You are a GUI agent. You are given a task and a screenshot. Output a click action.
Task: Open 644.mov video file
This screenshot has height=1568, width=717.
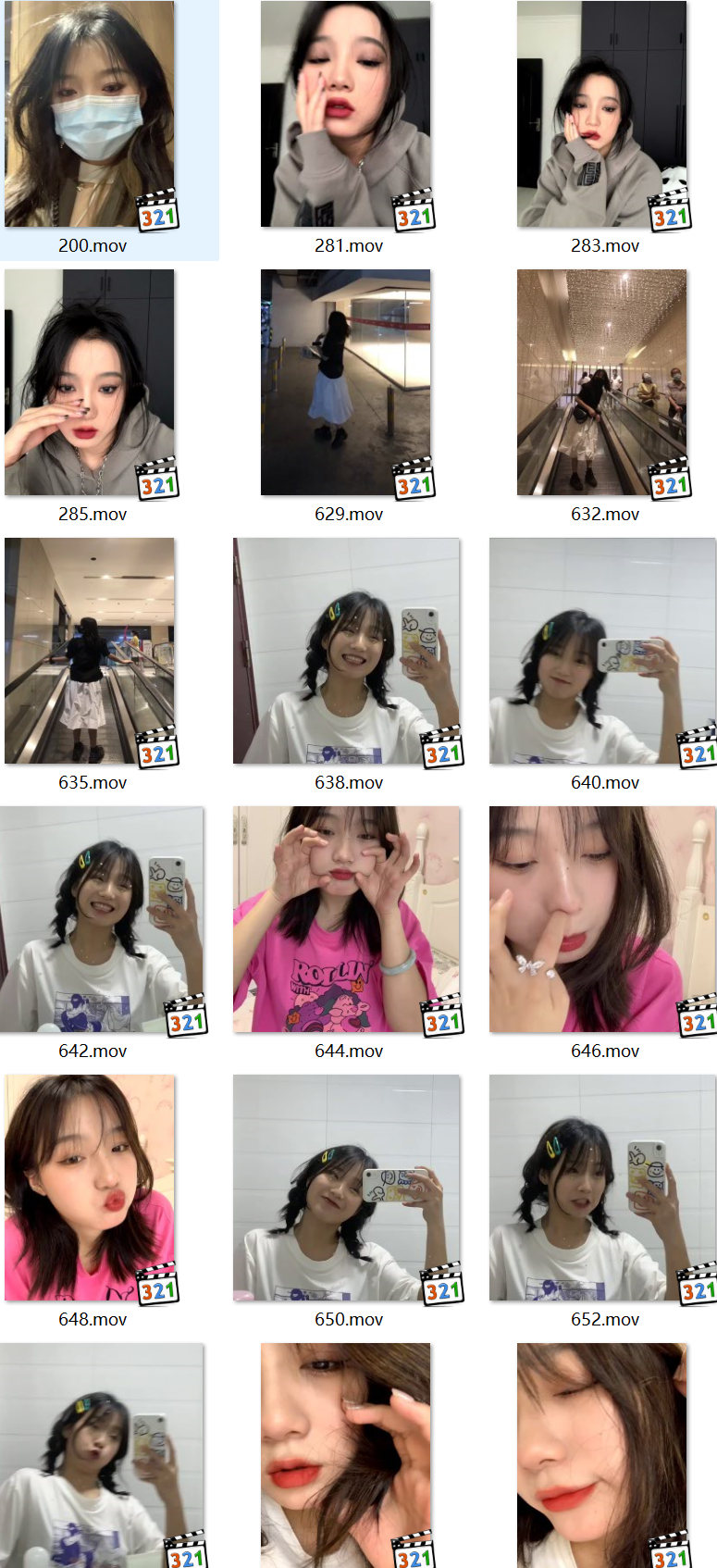click(x=346, y=919)
